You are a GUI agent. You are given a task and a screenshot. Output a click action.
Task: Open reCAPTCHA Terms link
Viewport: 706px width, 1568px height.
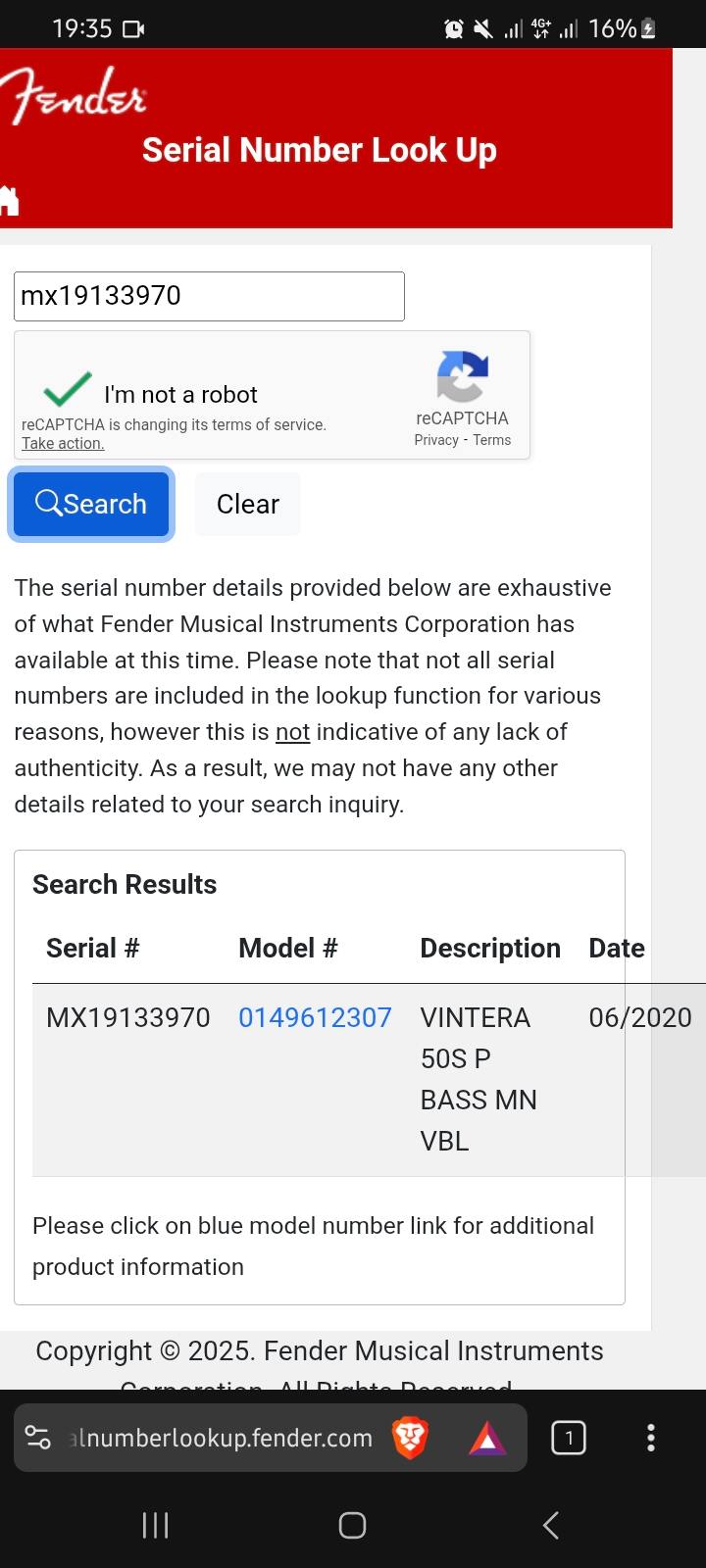pos(491,440)
